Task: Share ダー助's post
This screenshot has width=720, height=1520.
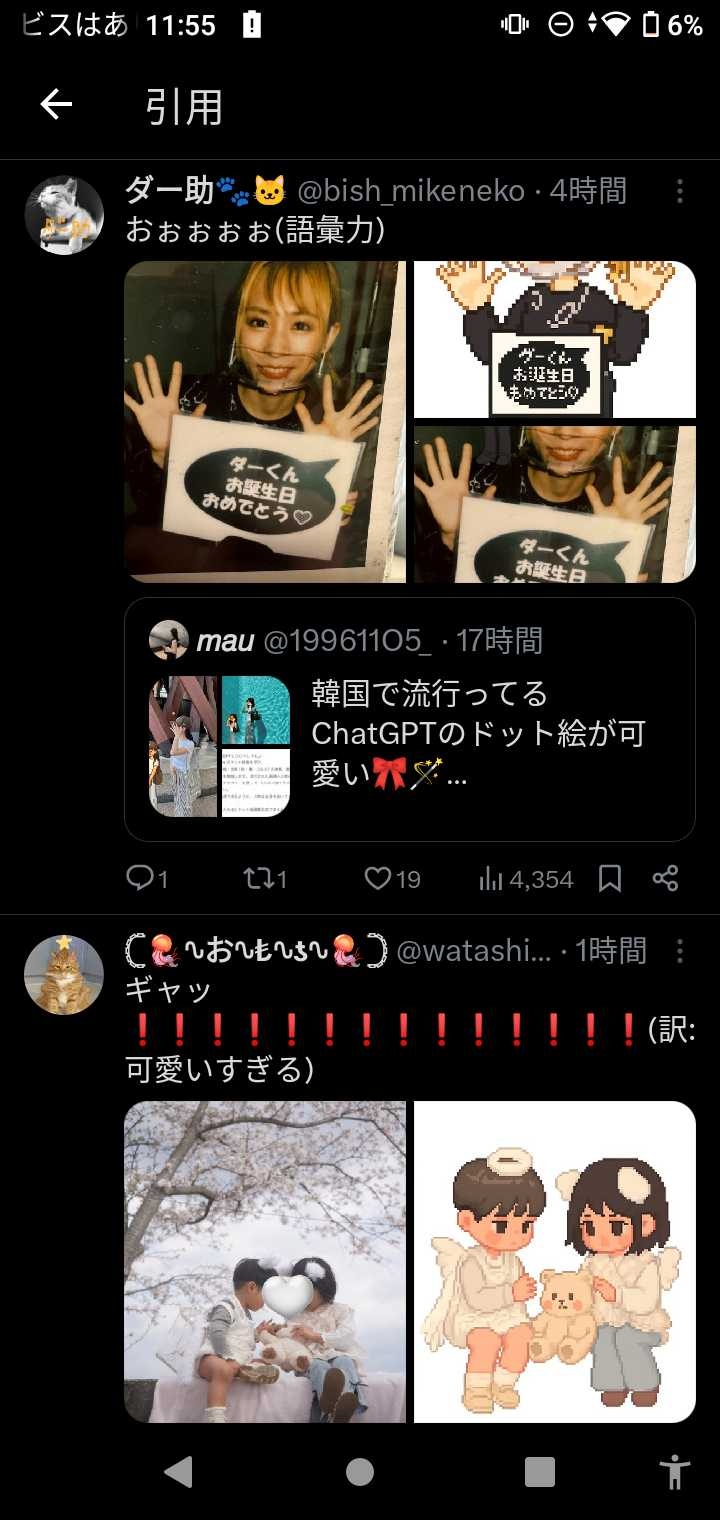Action: (x=666, y=879)
